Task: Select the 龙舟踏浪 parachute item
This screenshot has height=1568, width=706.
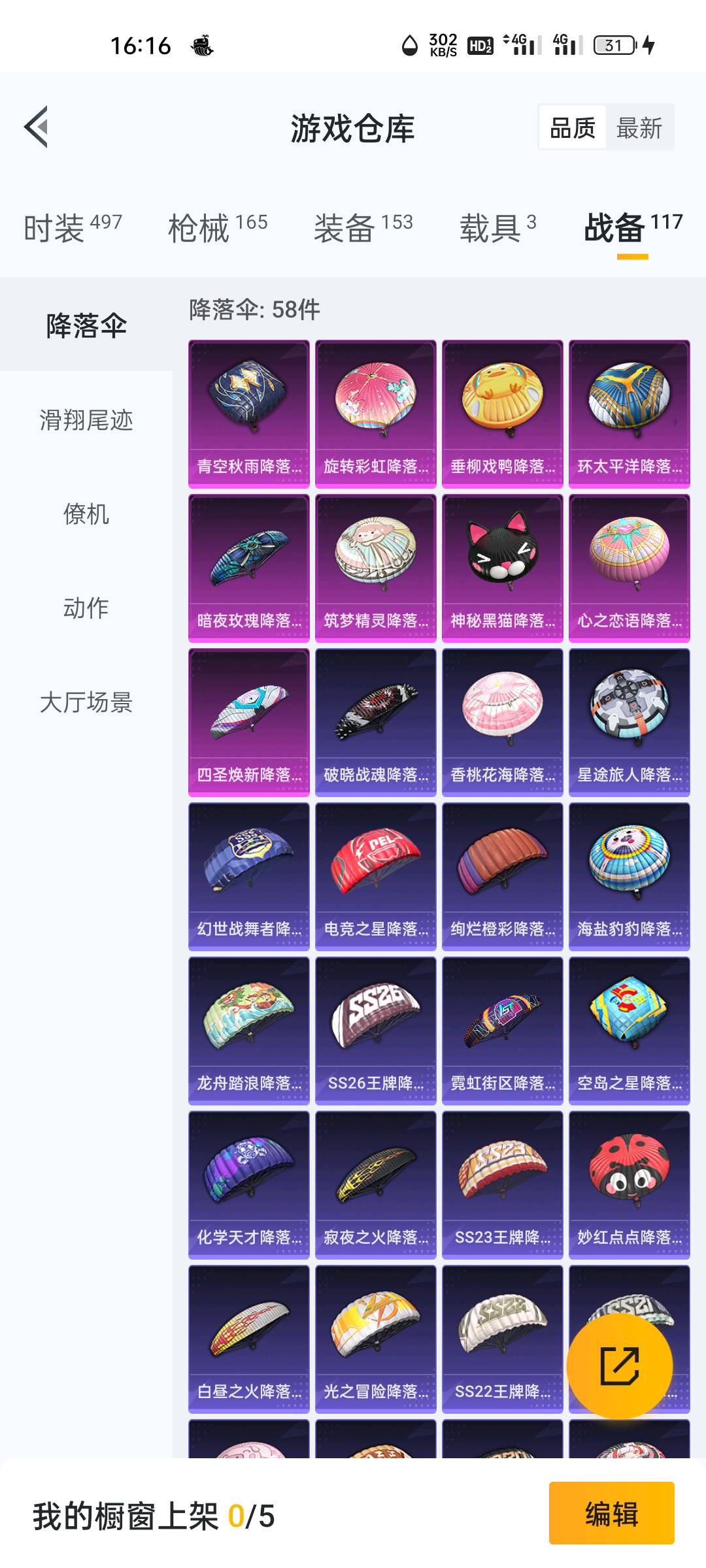Action: coord(249,1030)
